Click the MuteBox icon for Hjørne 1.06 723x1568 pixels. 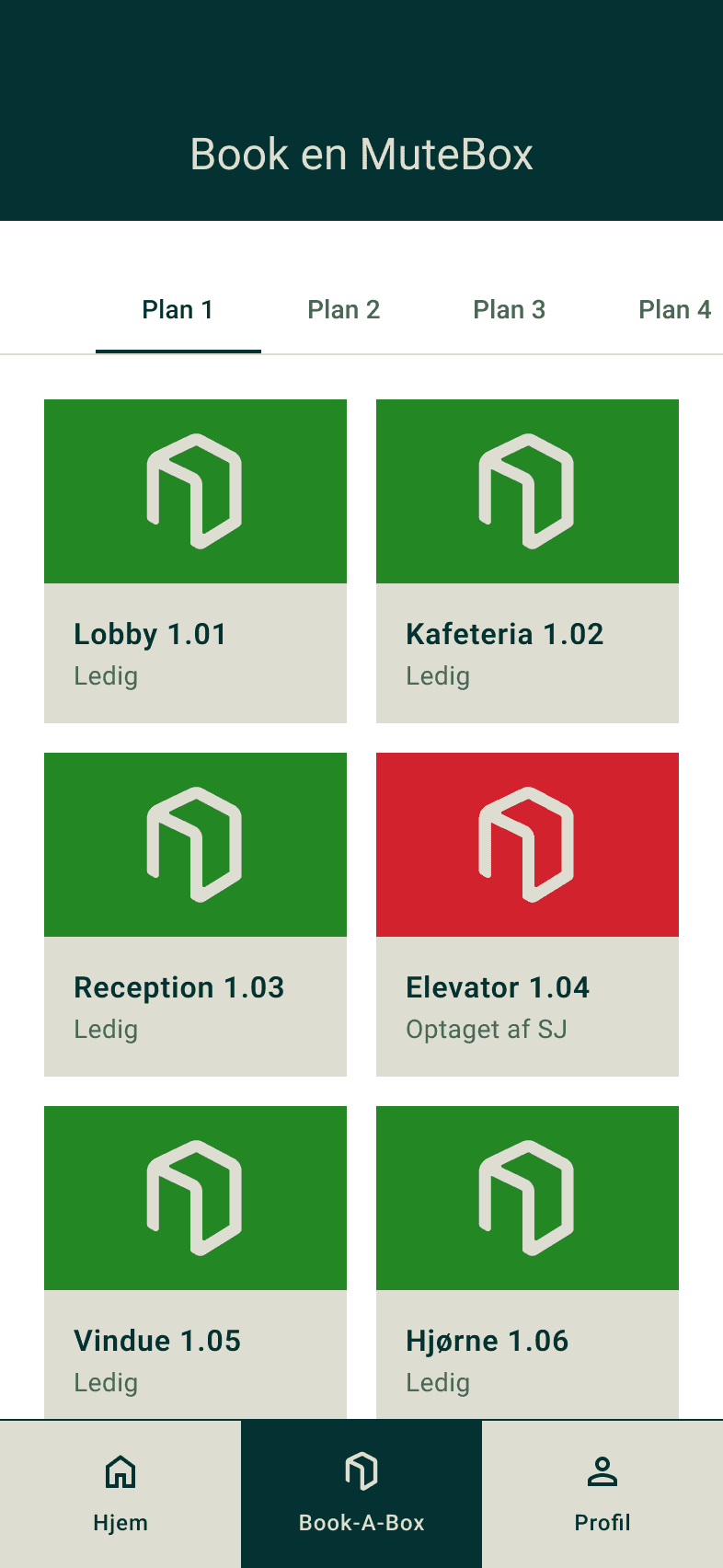pyautogui.click(x=526, y=1196)
